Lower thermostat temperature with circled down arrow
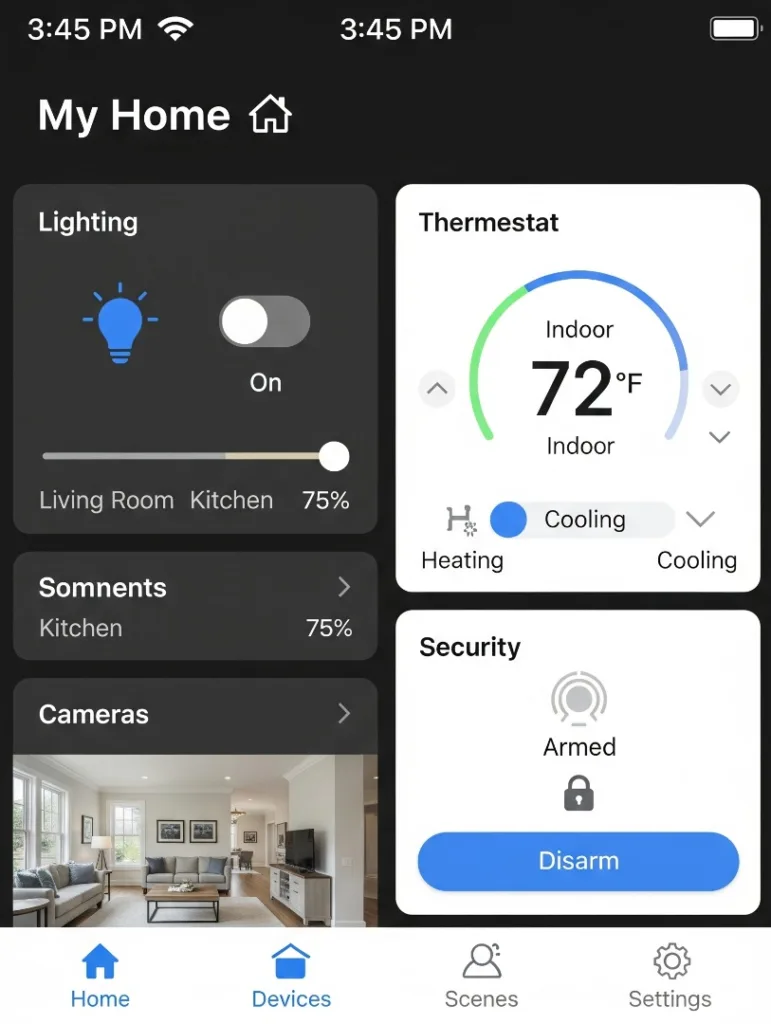Viewport: 771px width, 1024px height. [720, 389]
